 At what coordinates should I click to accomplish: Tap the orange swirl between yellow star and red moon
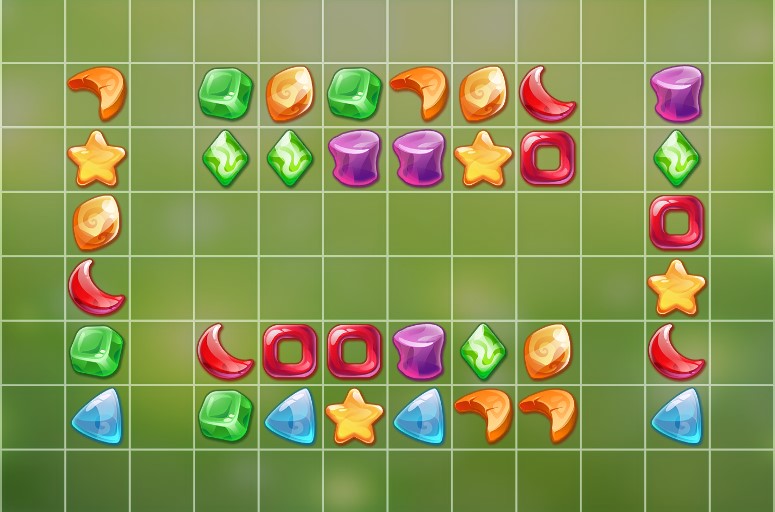97,222
